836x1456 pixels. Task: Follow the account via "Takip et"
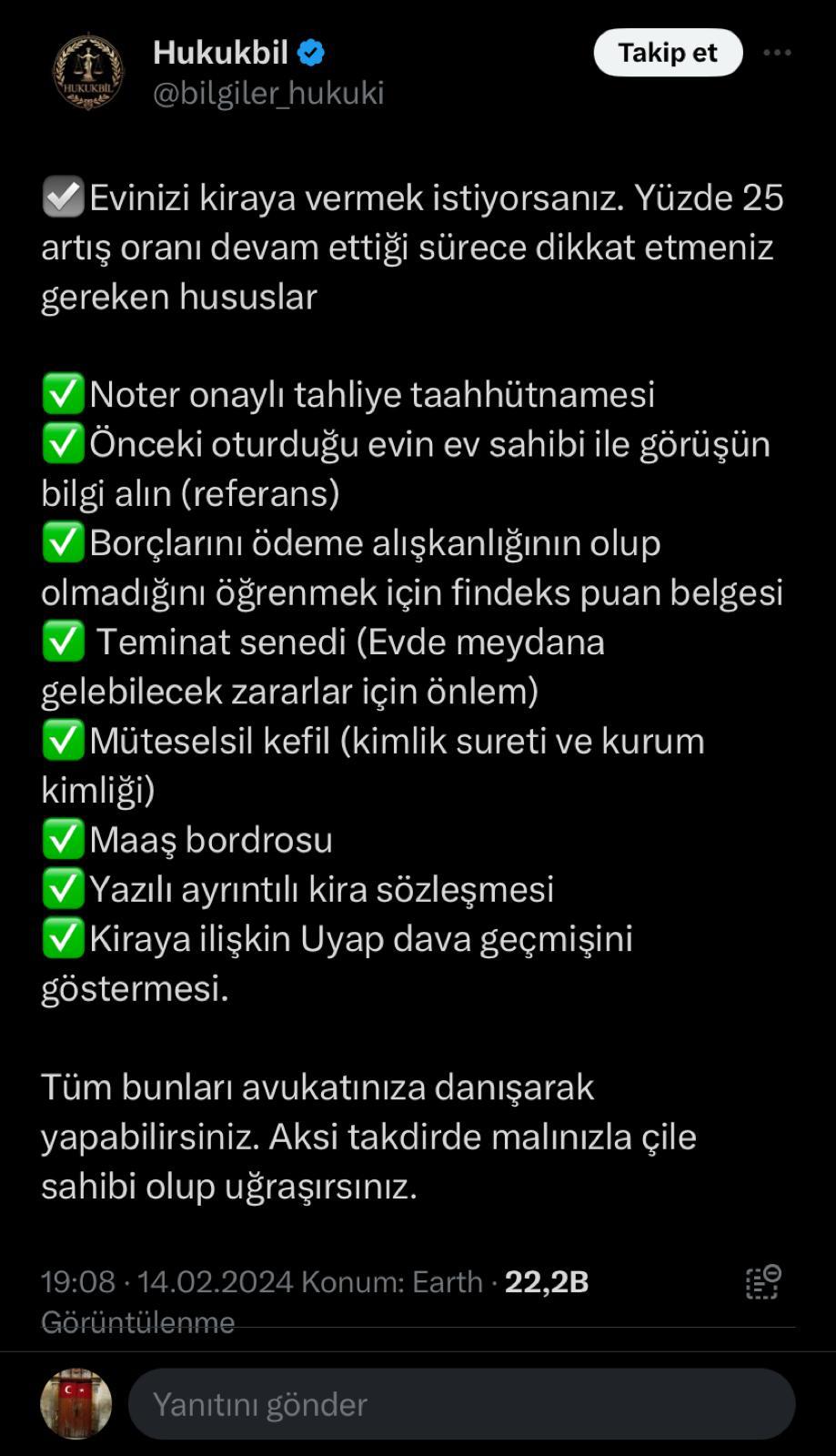click(668, 53)
